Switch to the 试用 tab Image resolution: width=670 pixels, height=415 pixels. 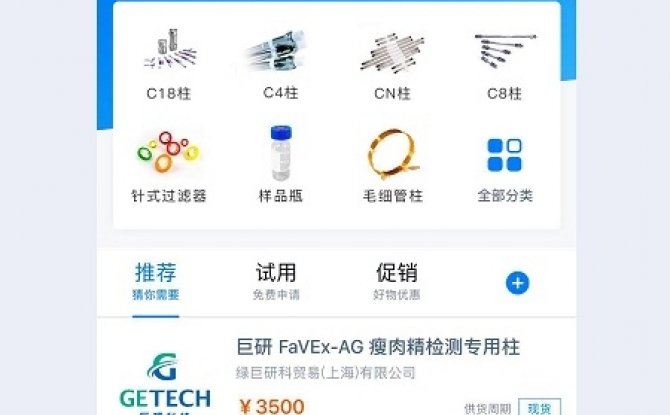[x=276, y=281]
